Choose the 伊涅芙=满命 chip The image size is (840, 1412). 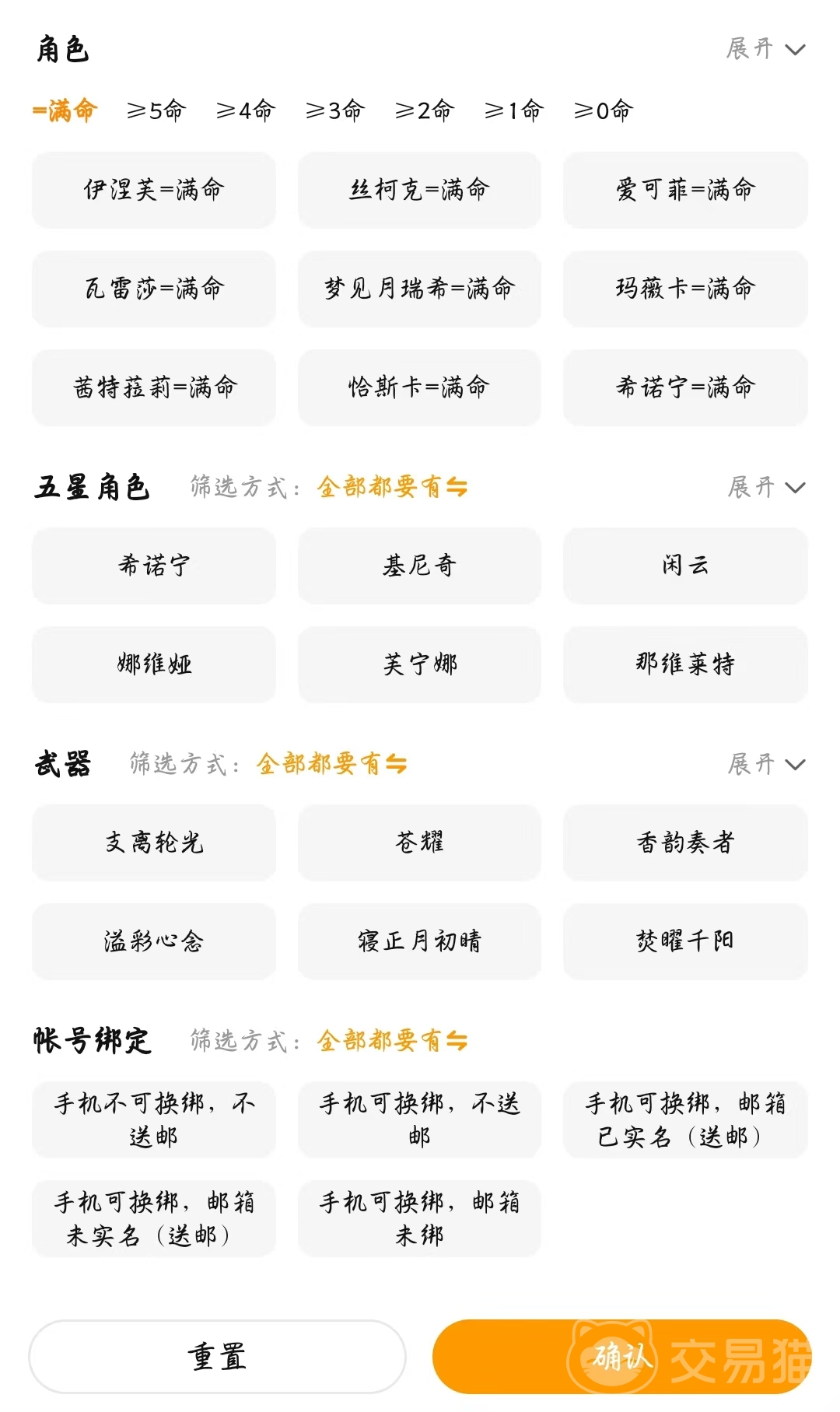point(154,190)
